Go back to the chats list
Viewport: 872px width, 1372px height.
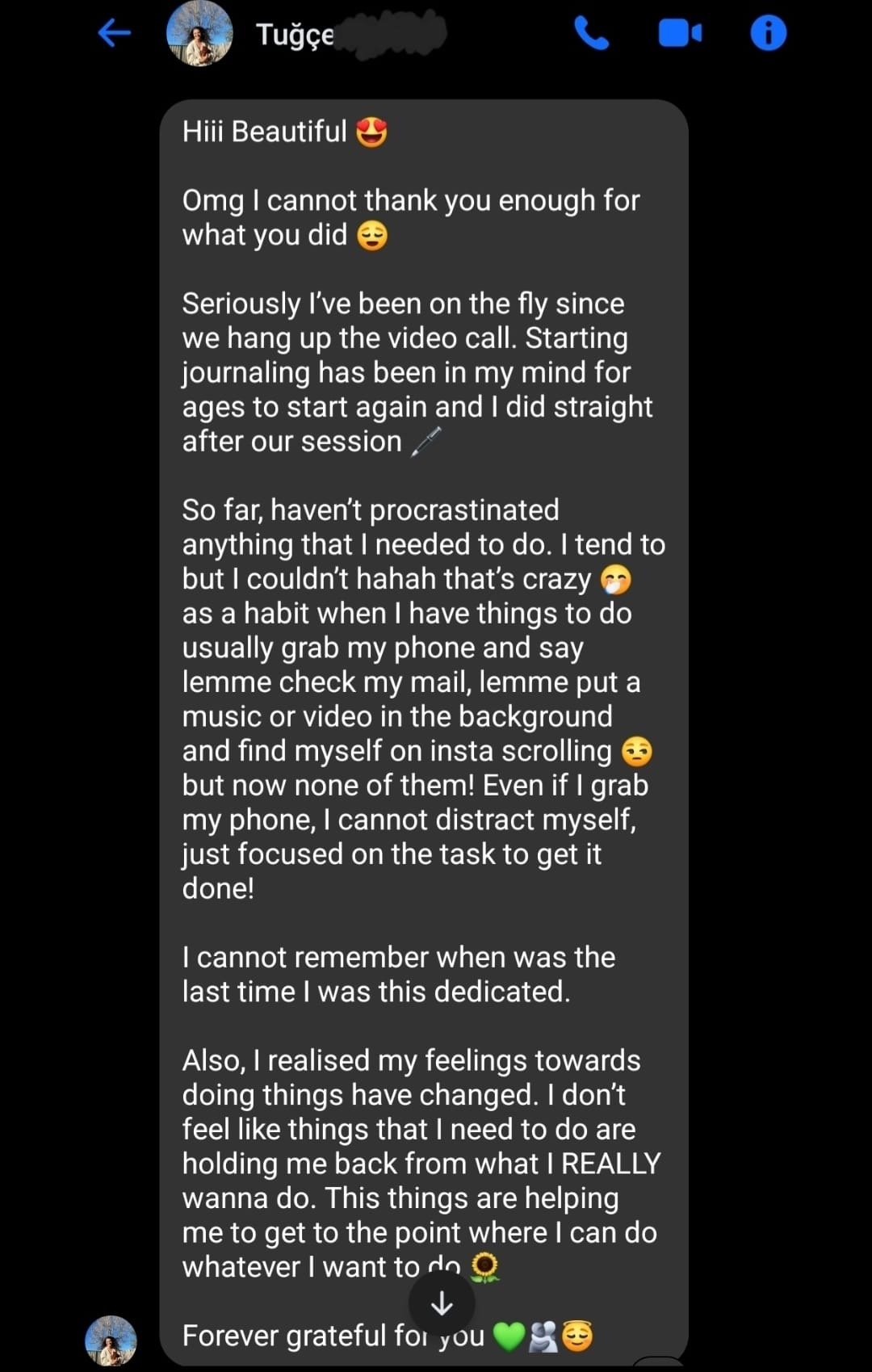click(114, 33)
